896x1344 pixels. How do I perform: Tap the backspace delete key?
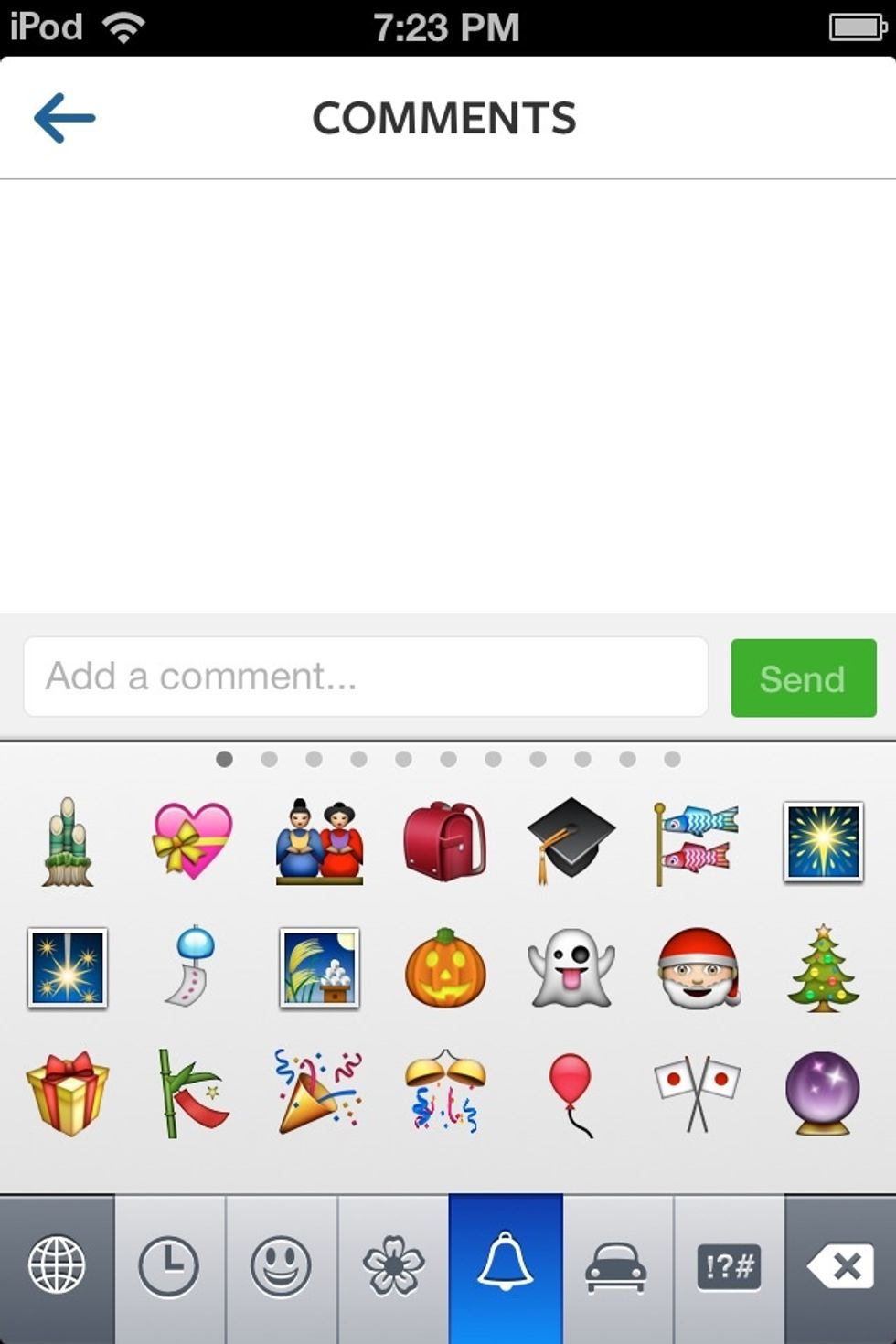click(840, 1267)
